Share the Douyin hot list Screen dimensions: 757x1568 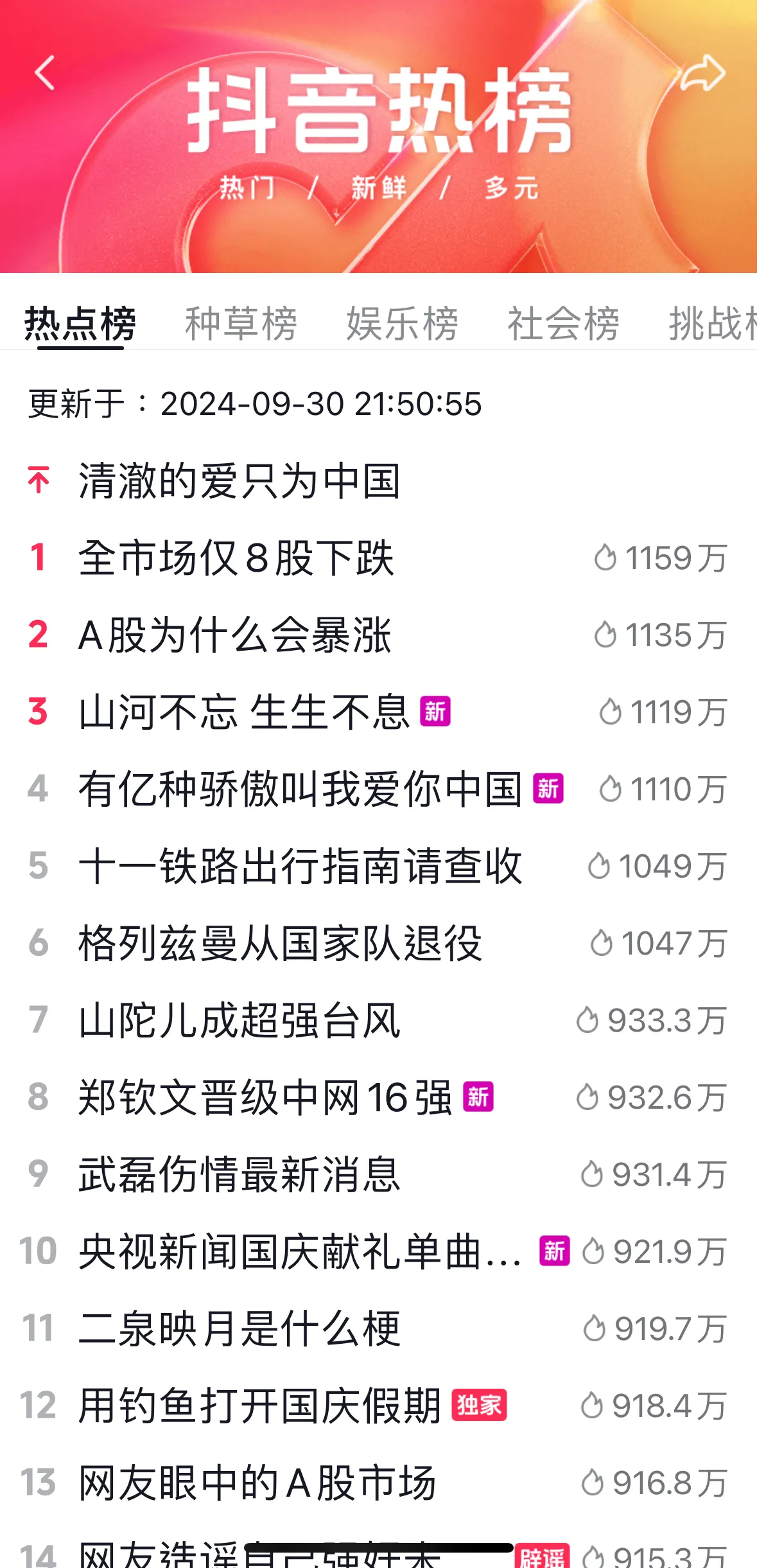pyautogui.click(x=702, y=73)
